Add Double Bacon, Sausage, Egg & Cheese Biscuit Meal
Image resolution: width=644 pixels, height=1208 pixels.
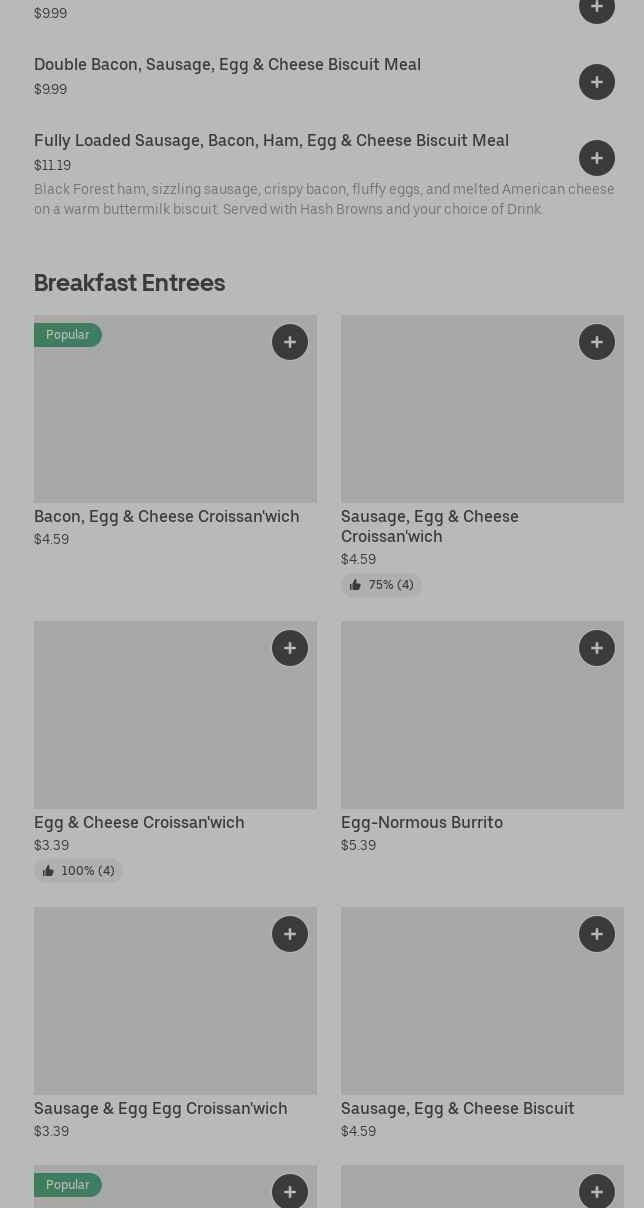pos(597,82)
